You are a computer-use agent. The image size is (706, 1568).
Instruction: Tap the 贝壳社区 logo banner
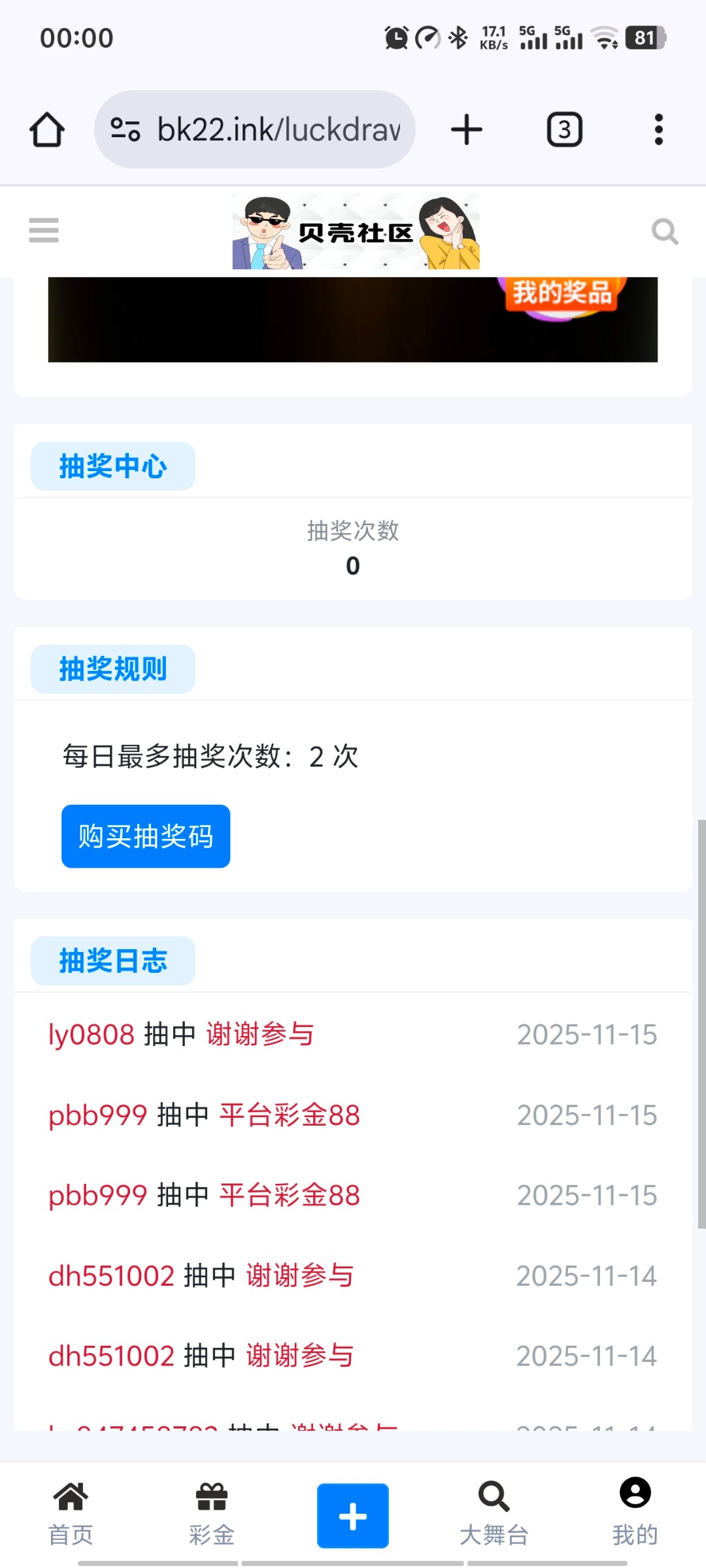pos(356,231)
